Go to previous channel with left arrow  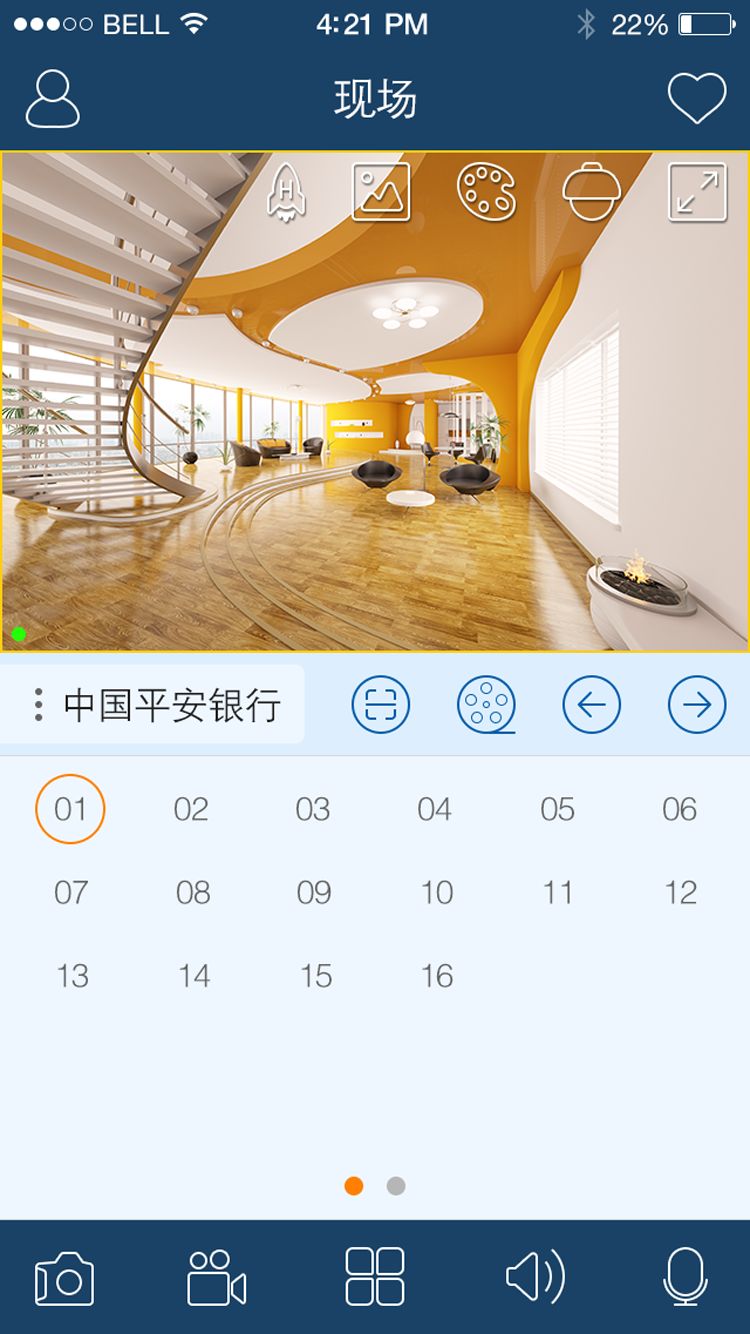[x=592, y=705]
